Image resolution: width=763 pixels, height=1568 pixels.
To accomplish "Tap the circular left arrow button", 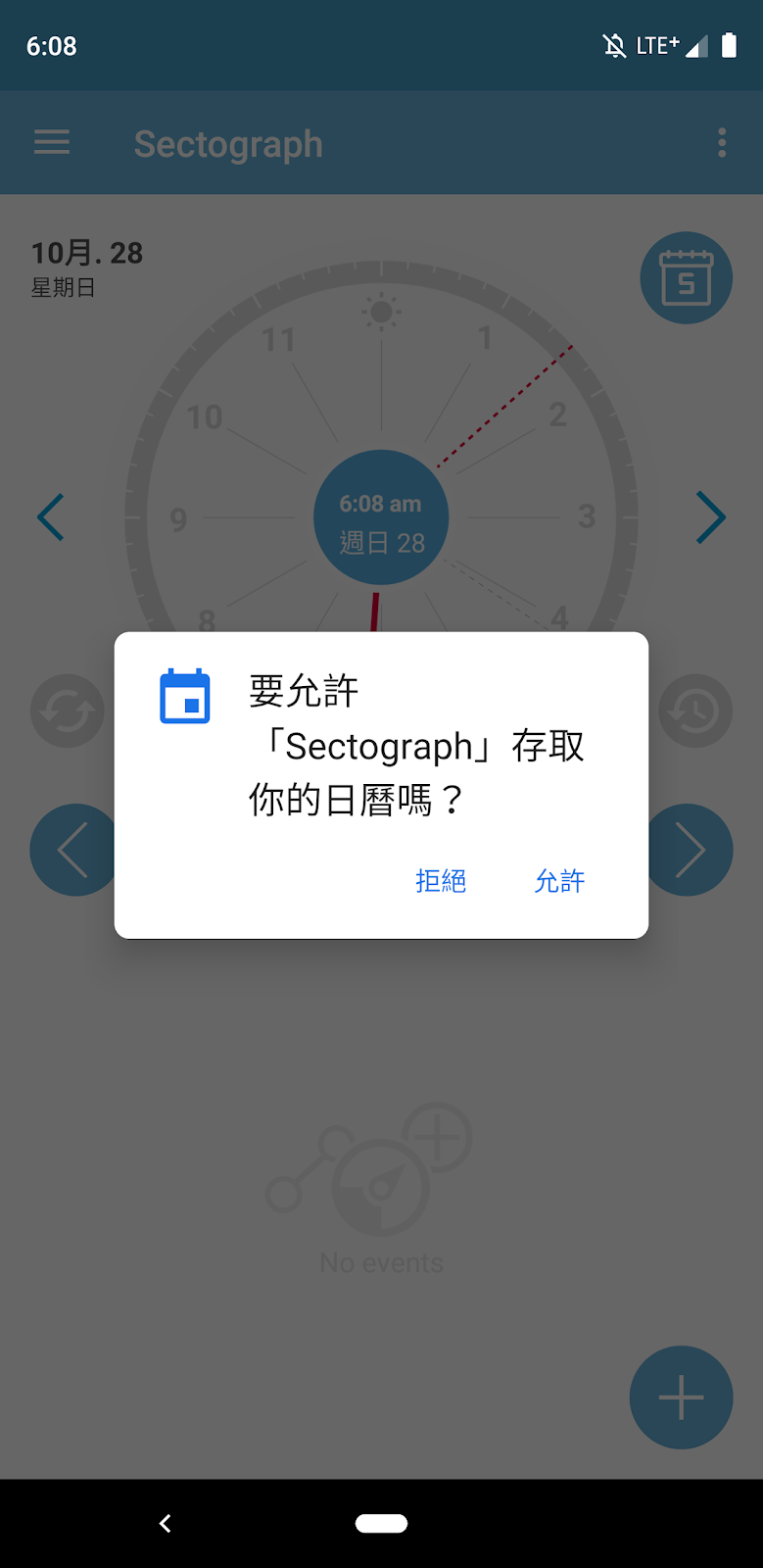I will click(73, 850).
